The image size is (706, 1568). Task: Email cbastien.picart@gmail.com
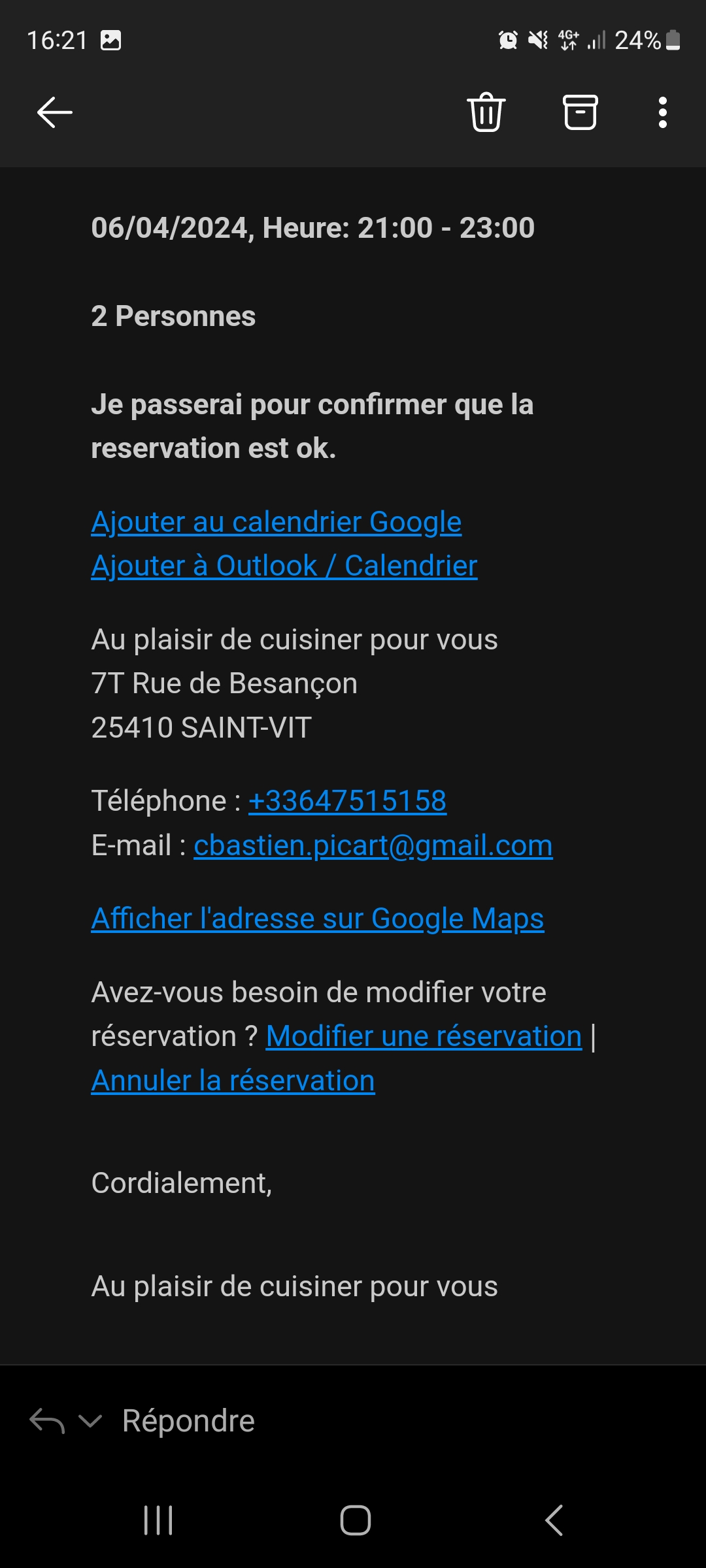click(373, 845)
